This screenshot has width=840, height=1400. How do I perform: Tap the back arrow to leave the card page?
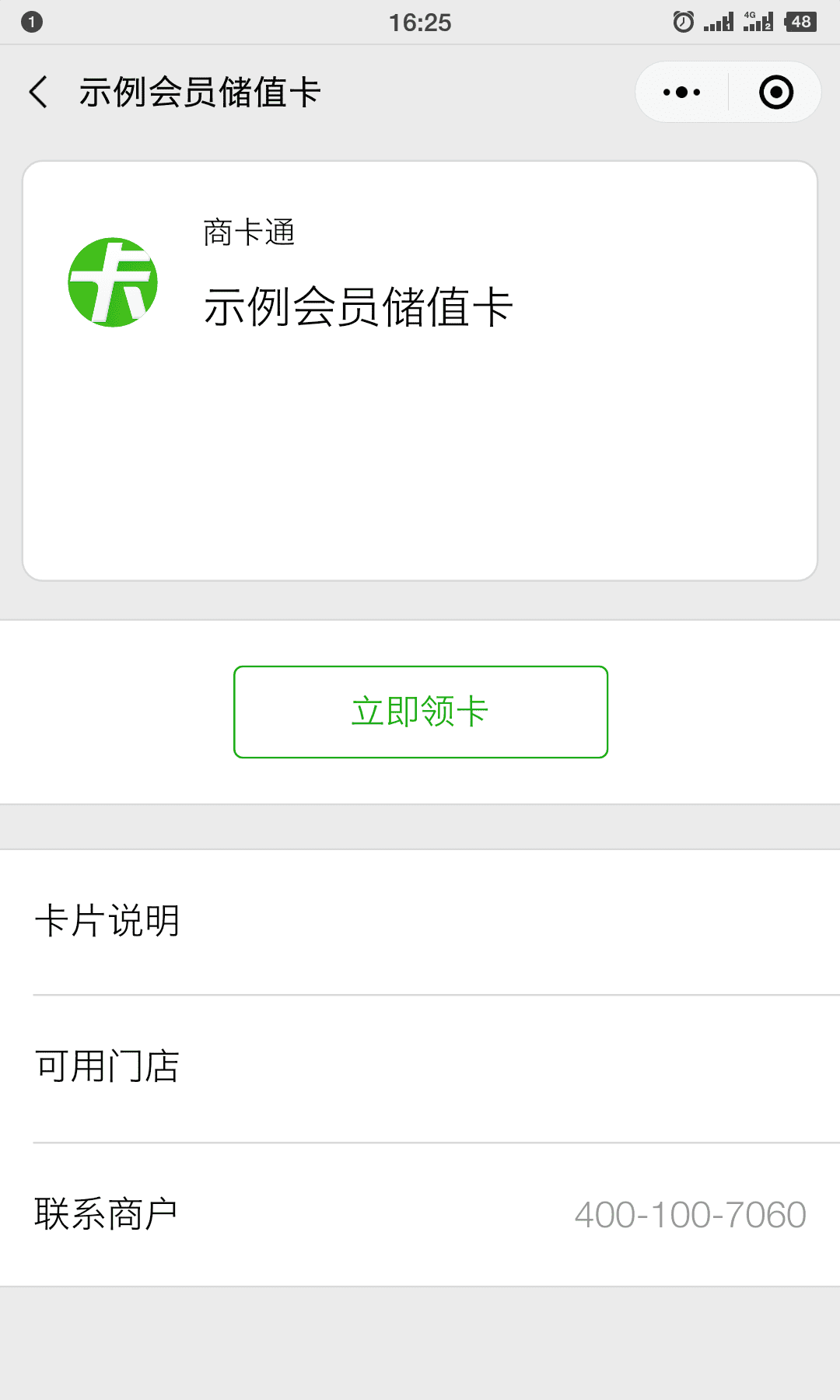(x=37, y=91)
